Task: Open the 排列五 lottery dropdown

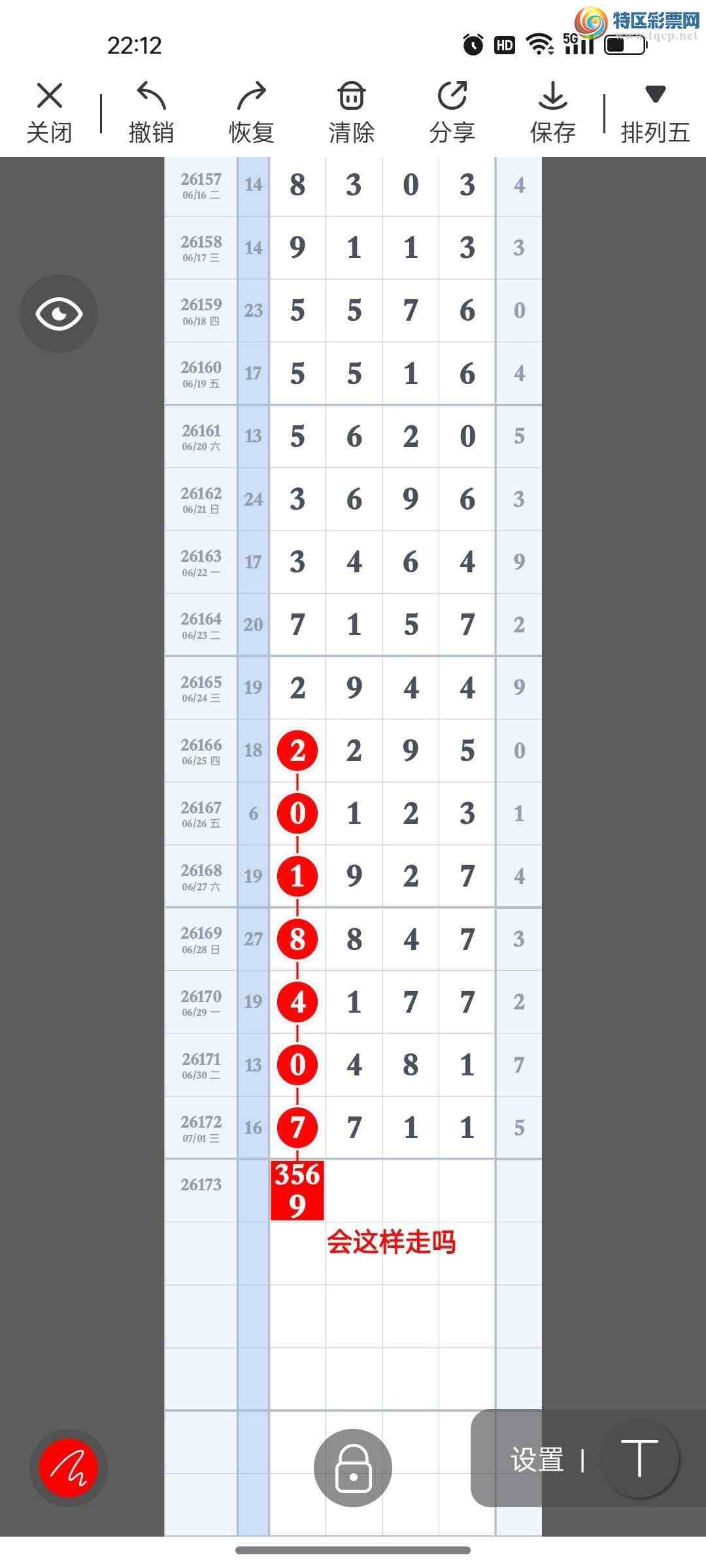Action: click(655, 112)
